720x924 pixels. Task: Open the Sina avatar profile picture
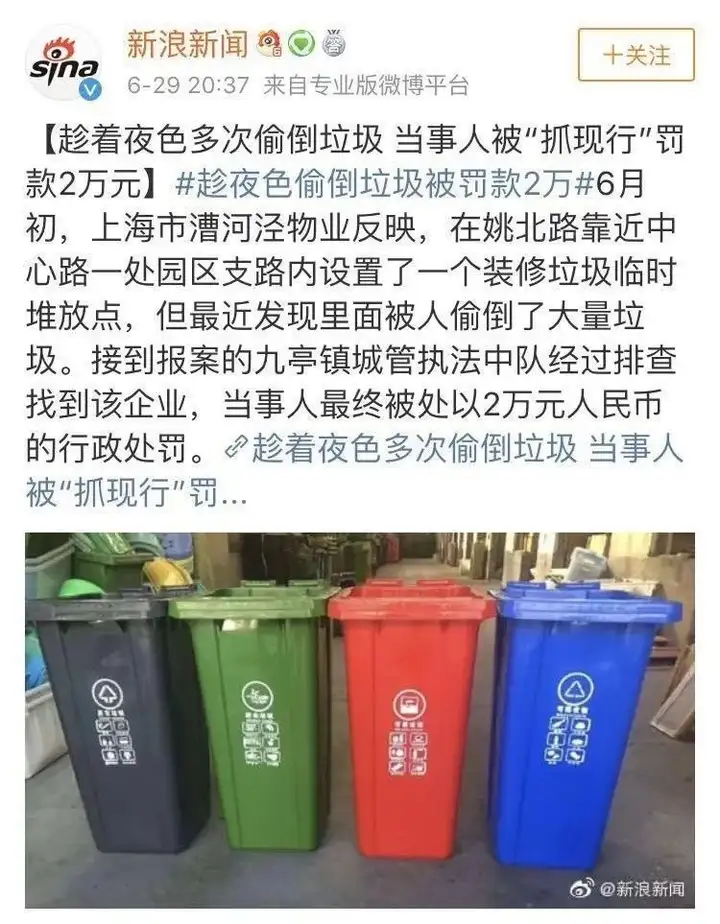pos(64,63)
